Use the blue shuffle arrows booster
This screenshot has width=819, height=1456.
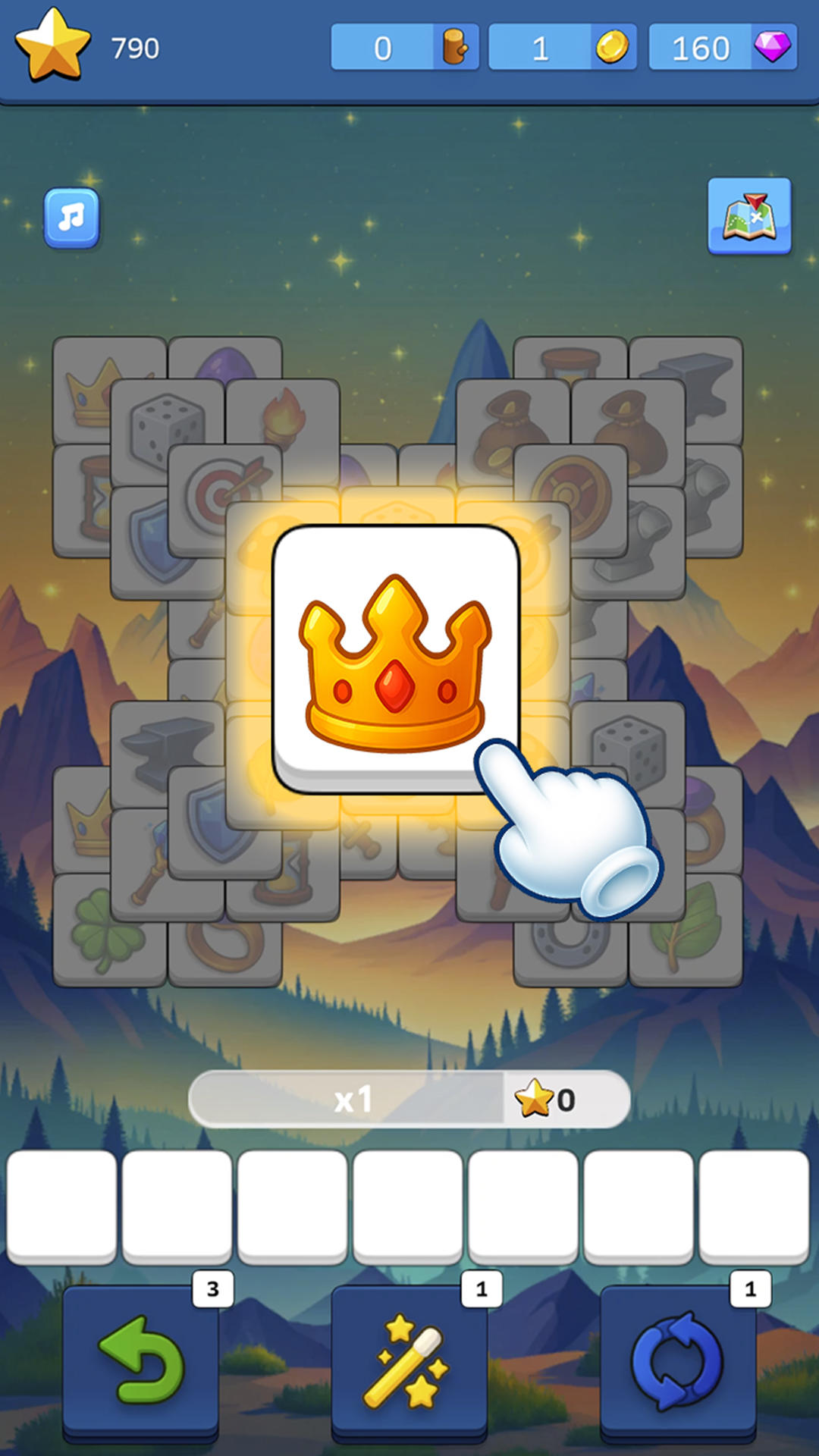(x=677, y=1361)
